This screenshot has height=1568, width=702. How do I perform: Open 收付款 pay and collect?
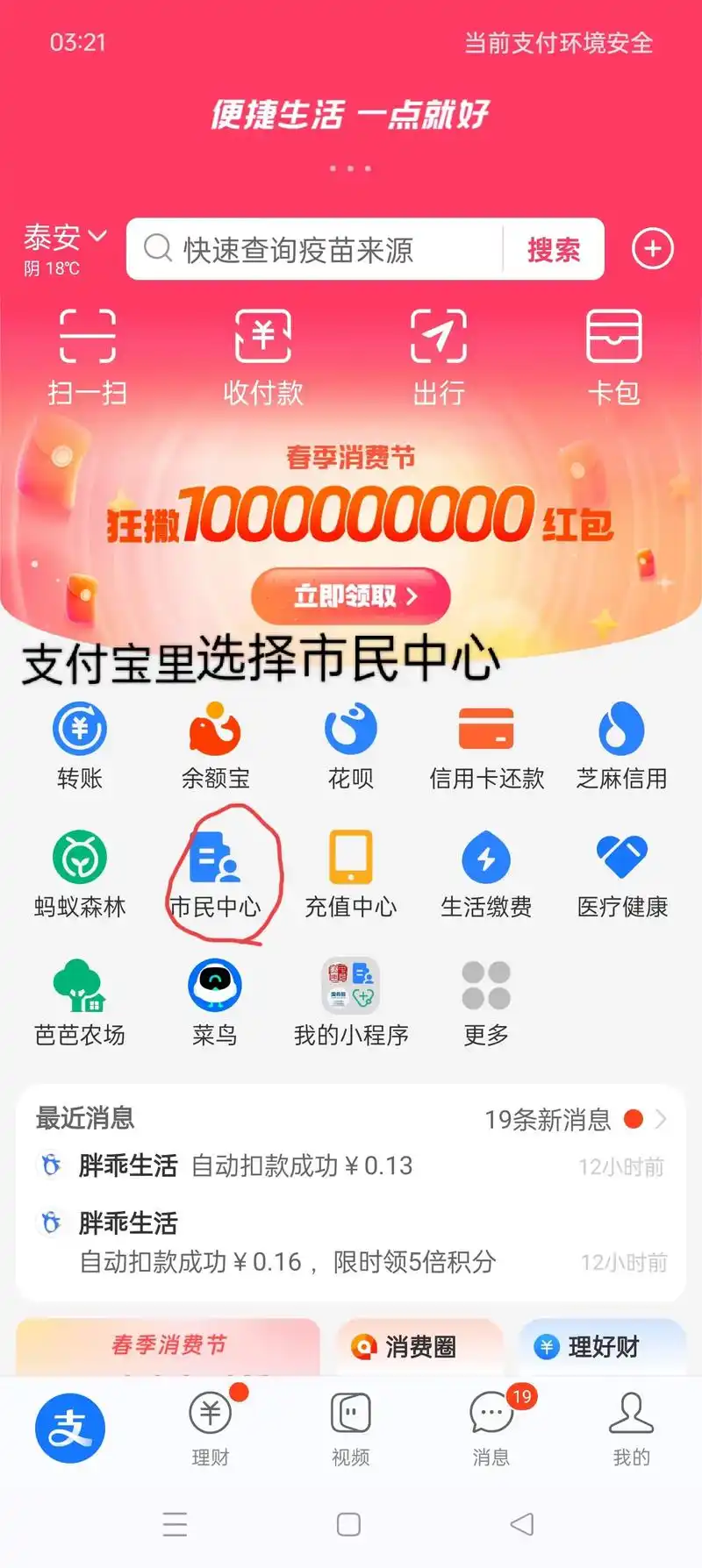pyautogui.click(x=262, y=355)
